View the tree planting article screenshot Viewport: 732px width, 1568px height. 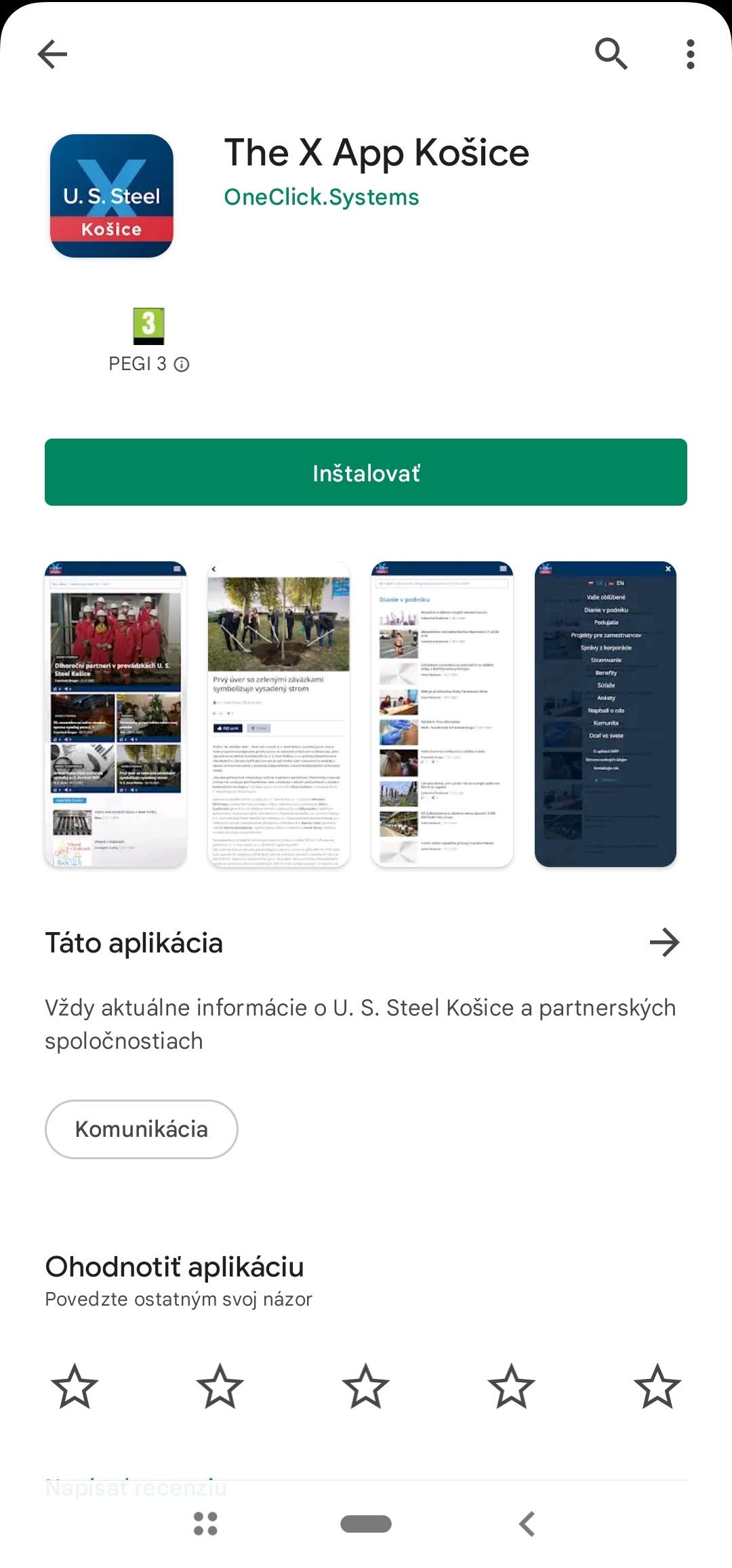[279, 714]
